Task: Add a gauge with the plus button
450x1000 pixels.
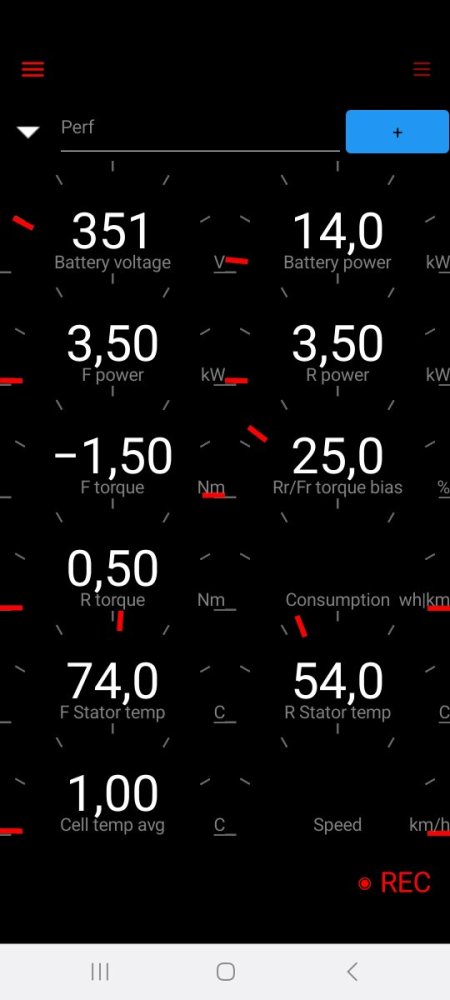Action: 397,132
